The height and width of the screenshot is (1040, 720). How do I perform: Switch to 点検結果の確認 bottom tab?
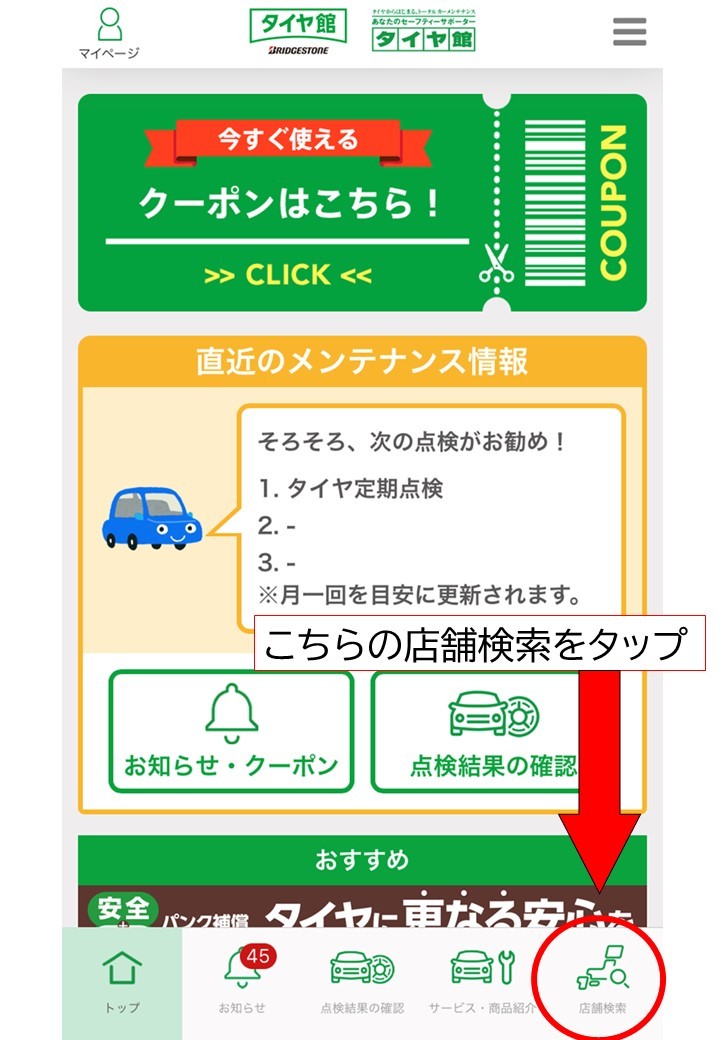click(x=362, y=982)
